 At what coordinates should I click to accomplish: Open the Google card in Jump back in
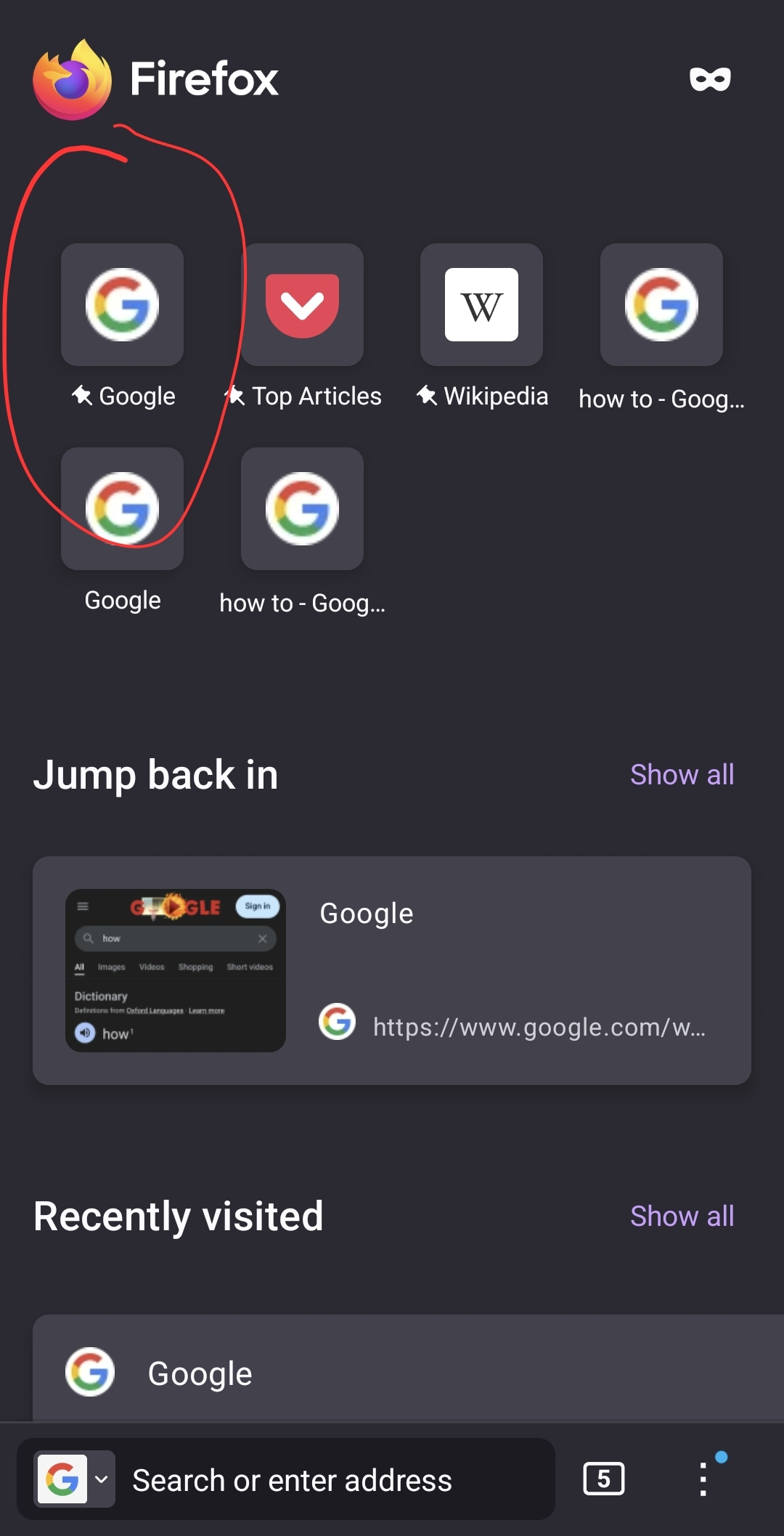[392, 970]
